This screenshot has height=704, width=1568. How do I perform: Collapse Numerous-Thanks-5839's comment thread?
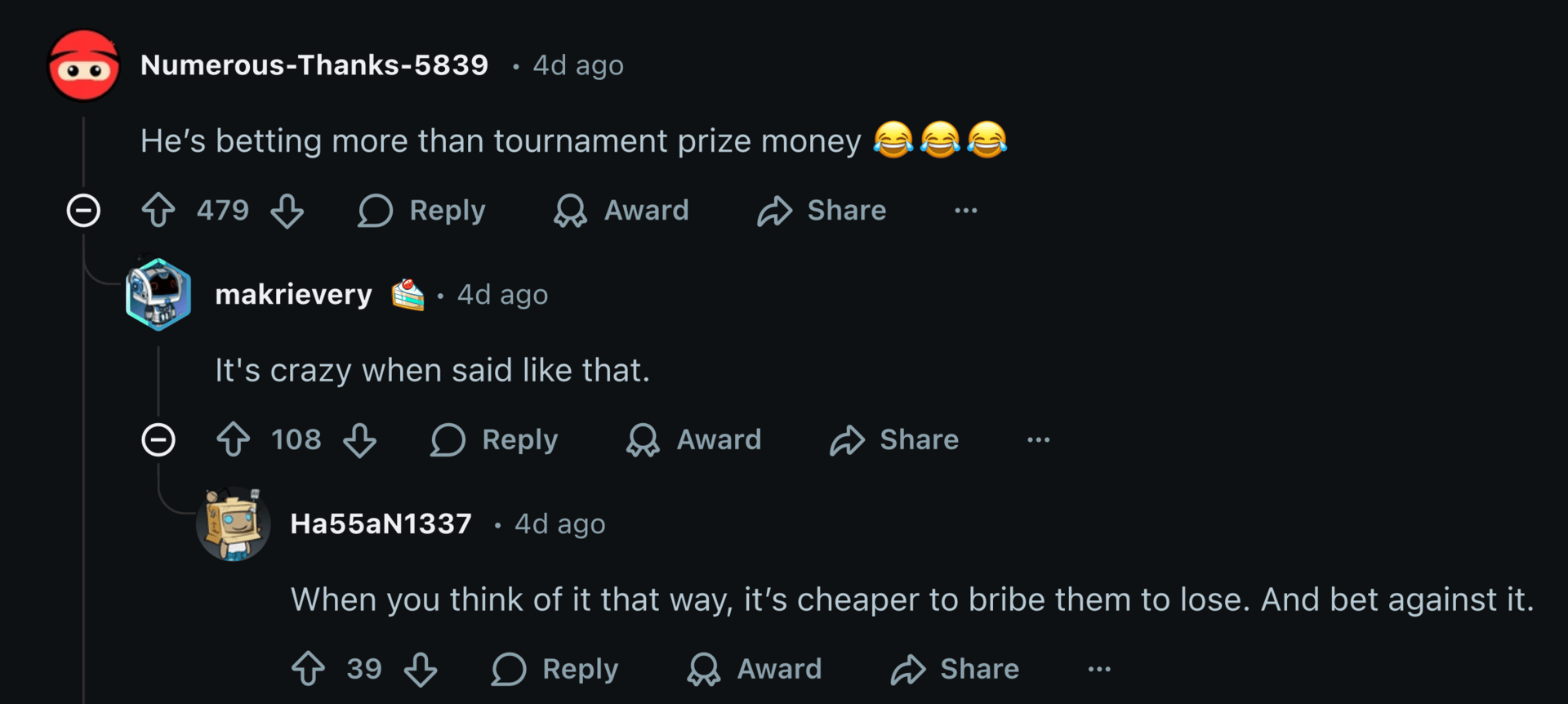(83, 211)
